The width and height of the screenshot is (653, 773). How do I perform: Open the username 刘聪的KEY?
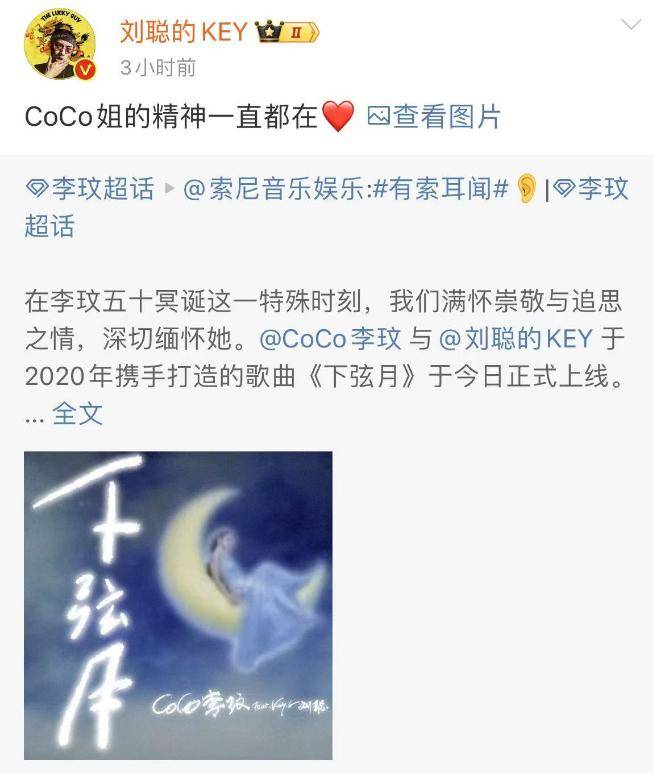(x=184, y=31)
